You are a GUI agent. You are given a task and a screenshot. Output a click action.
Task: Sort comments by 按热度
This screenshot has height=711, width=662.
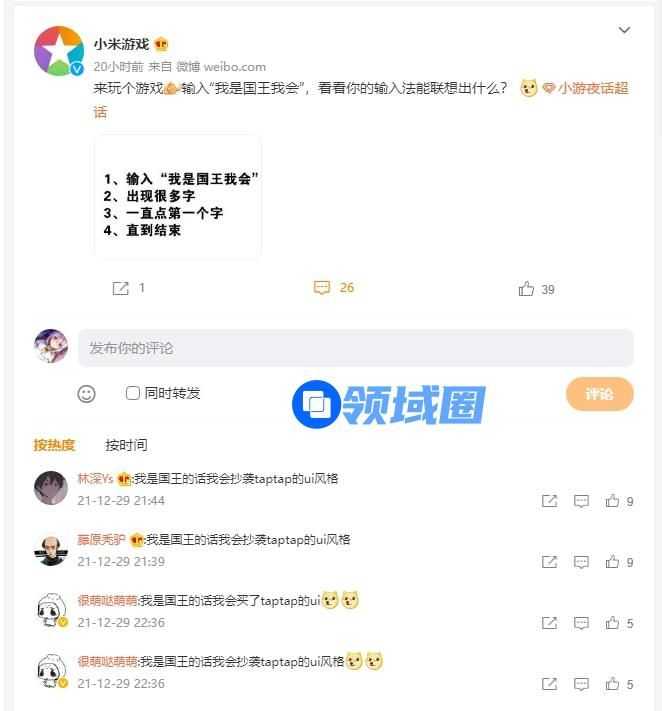coord(54,445)
